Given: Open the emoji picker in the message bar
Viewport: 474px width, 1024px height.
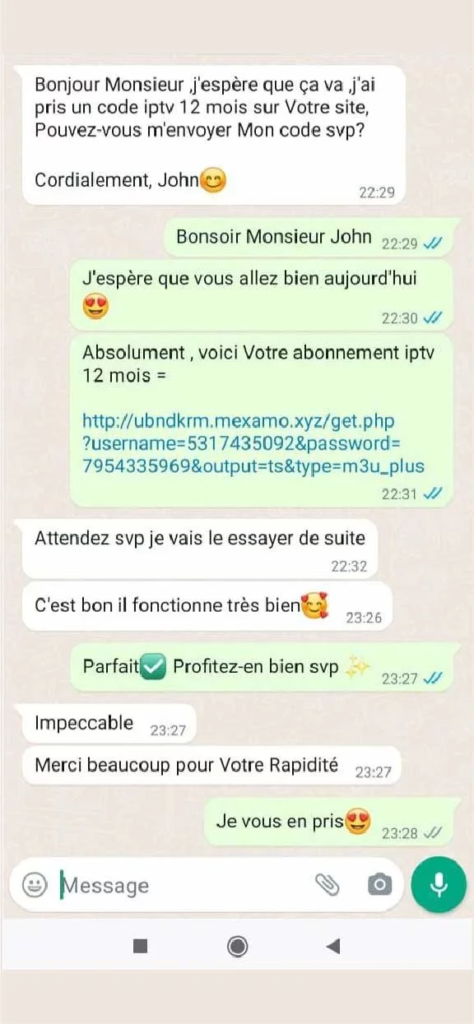Looking at the screenshot, I should [35, 885].
